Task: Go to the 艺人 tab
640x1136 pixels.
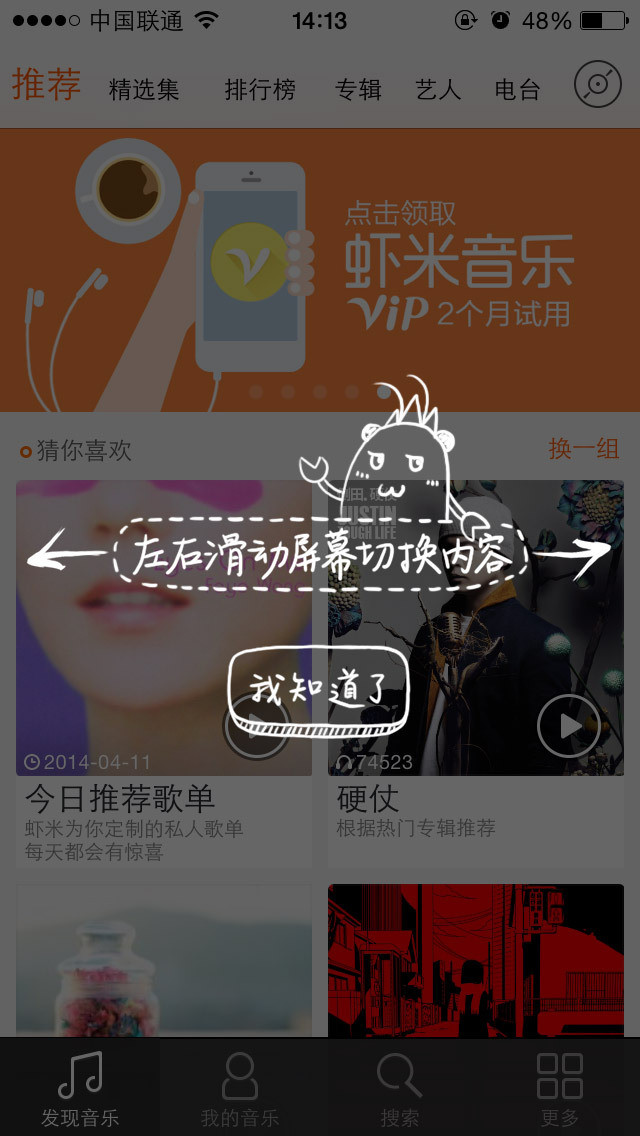Action: click(x=438, y=90)
